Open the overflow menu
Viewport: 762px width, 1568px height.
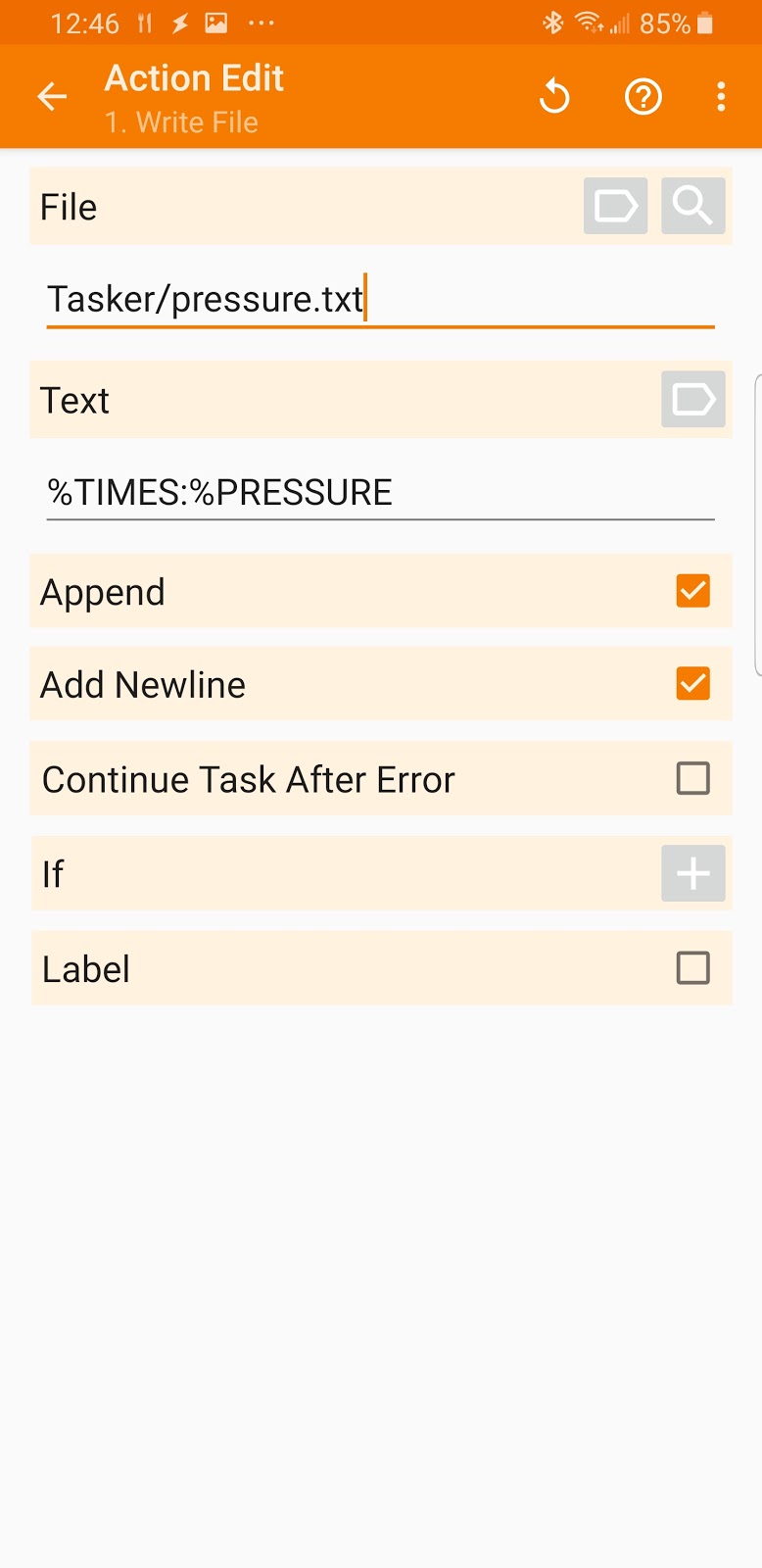point(721,96)
